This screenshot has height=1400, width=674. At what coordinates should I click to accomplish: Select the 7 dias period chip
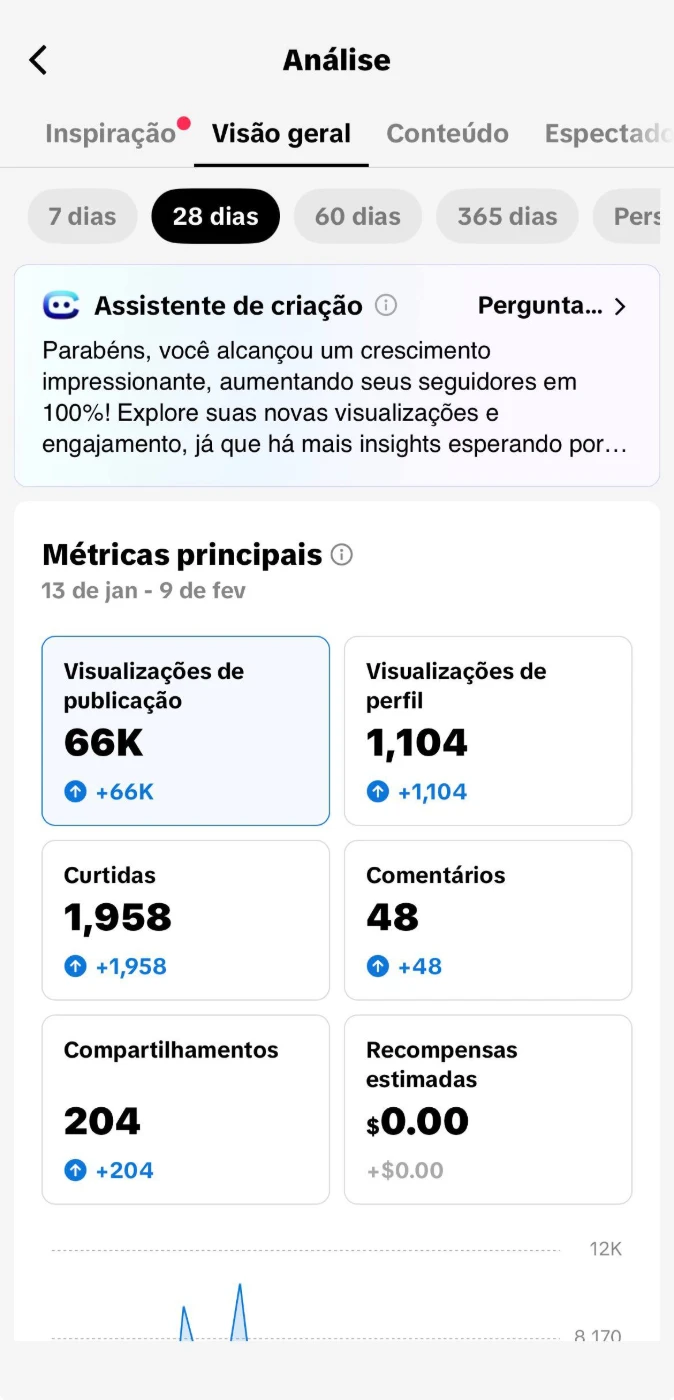(x=82, y=216)
